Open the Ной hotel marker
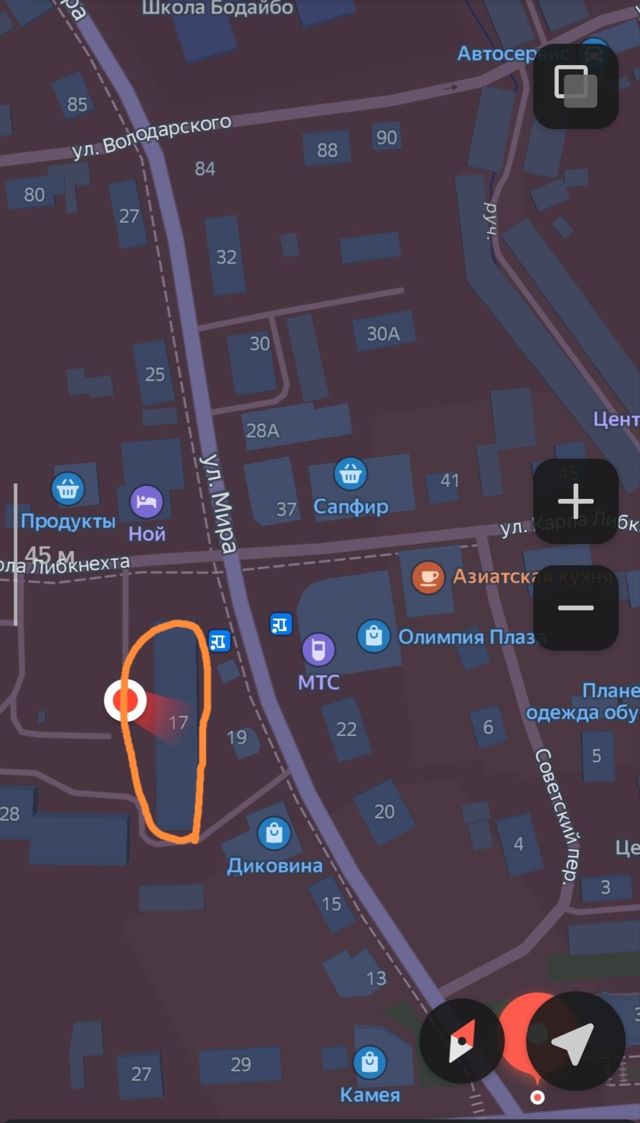 coord(147,502)
